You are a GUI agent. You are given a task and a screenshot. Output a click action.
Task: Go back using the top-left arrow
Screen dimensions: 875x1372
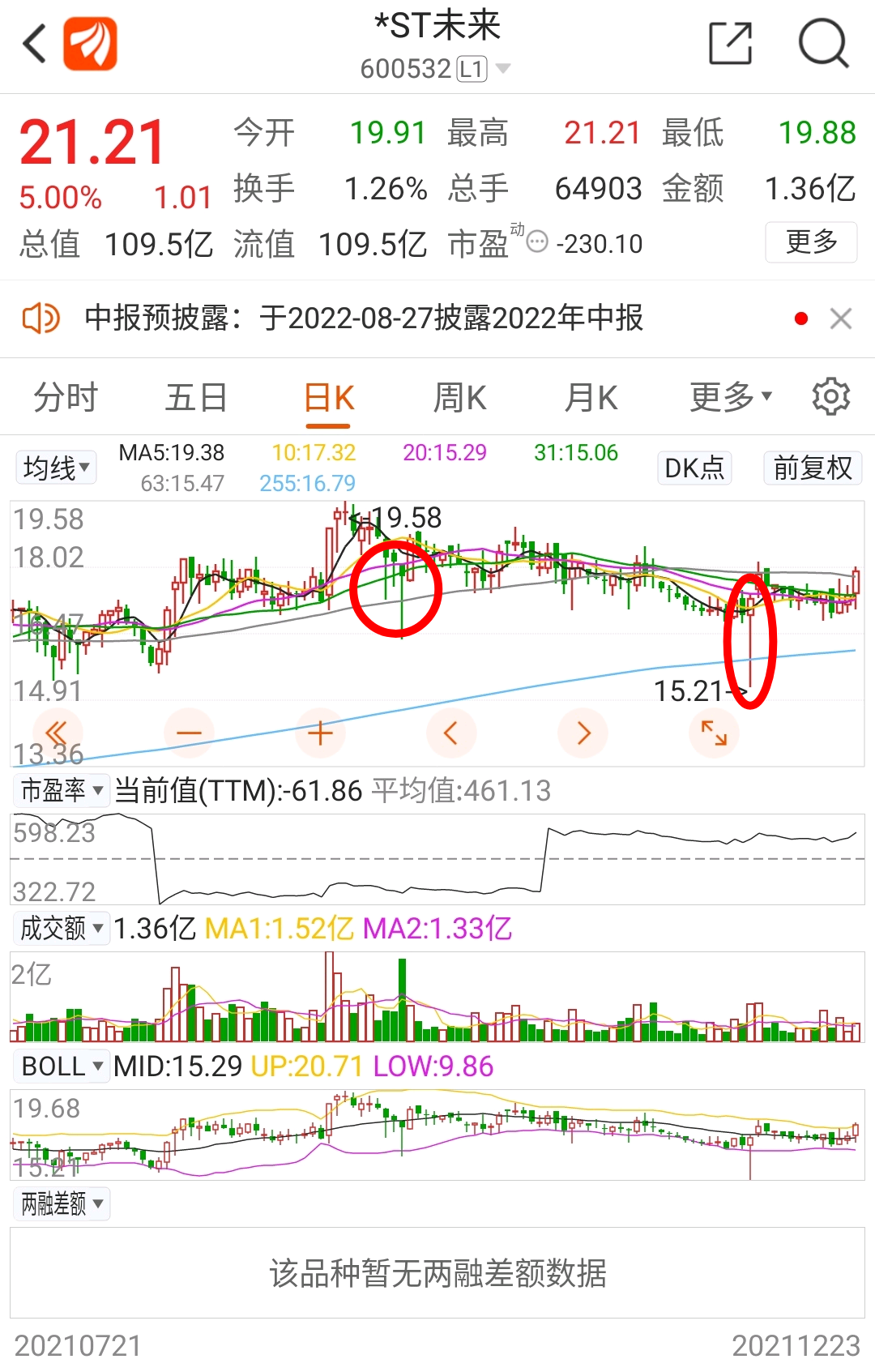[35, 44]
